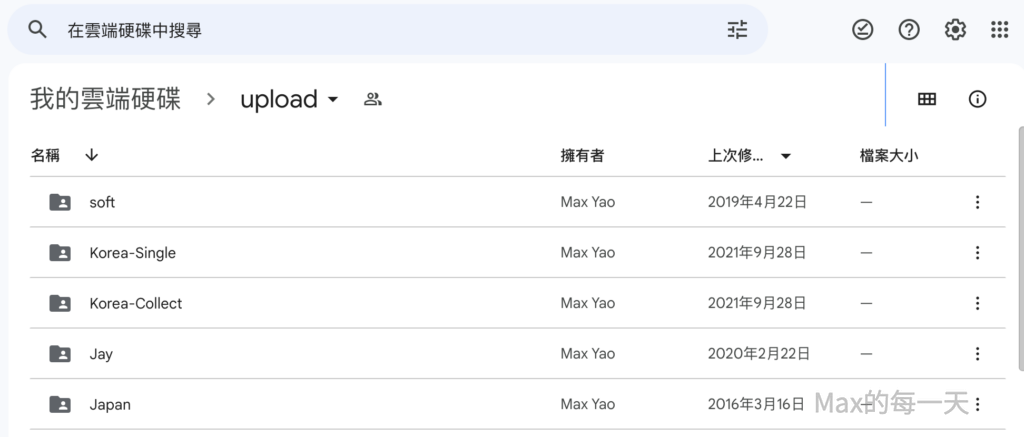1024x437 pixels.
Task: Open the Korea-Collect folder
Action: (135, 303)
